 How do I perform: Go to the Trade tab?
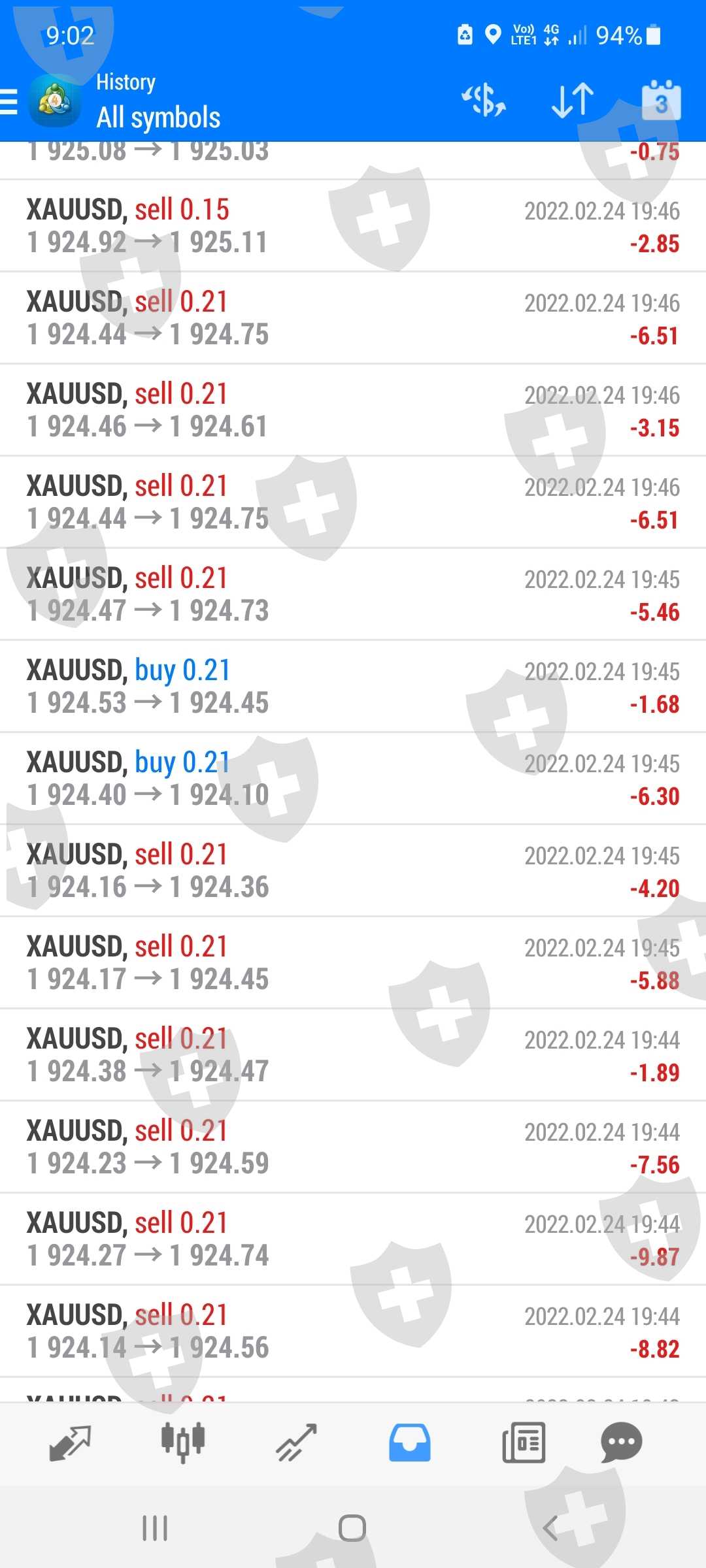tap(296, 1443)
